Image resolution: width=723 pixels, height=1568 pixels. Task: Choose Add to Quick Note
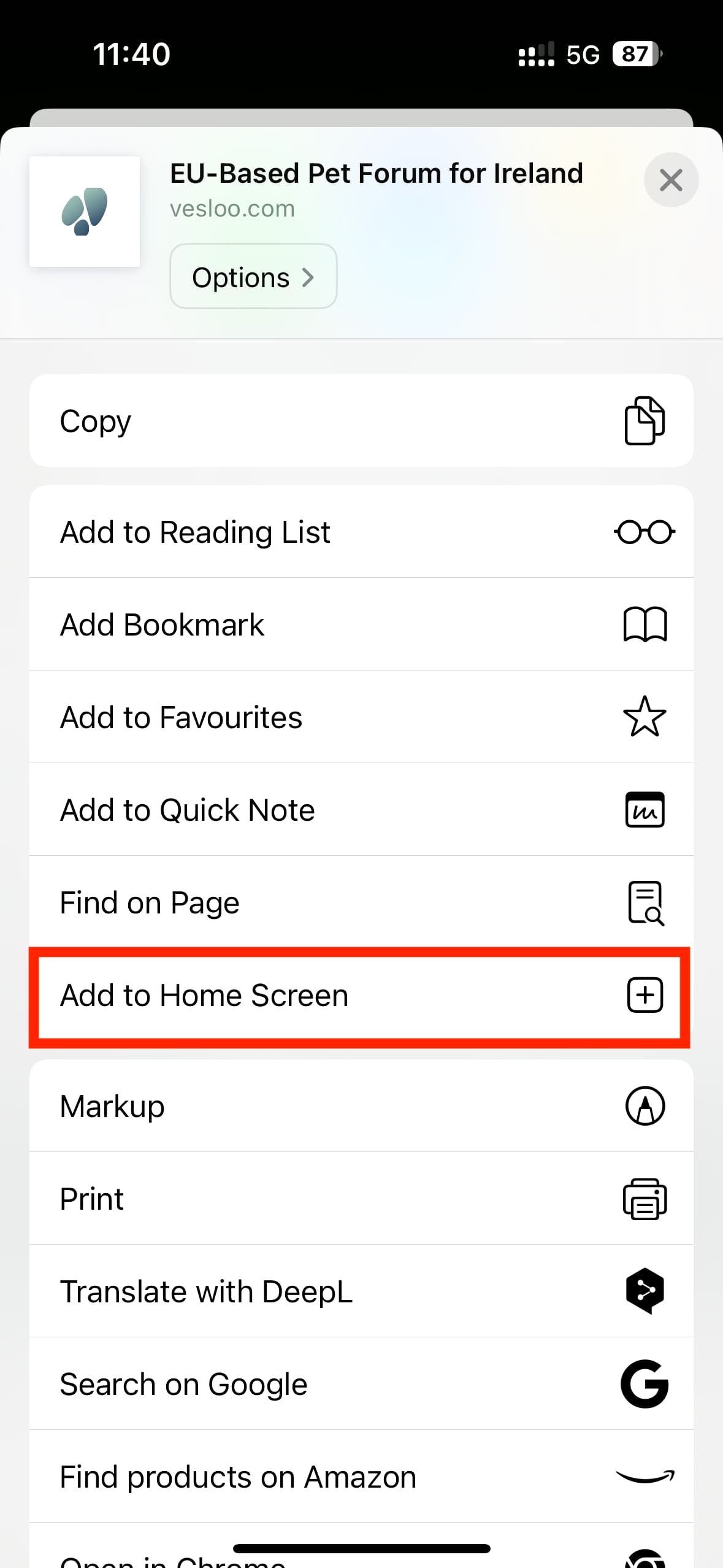point(361,810)
